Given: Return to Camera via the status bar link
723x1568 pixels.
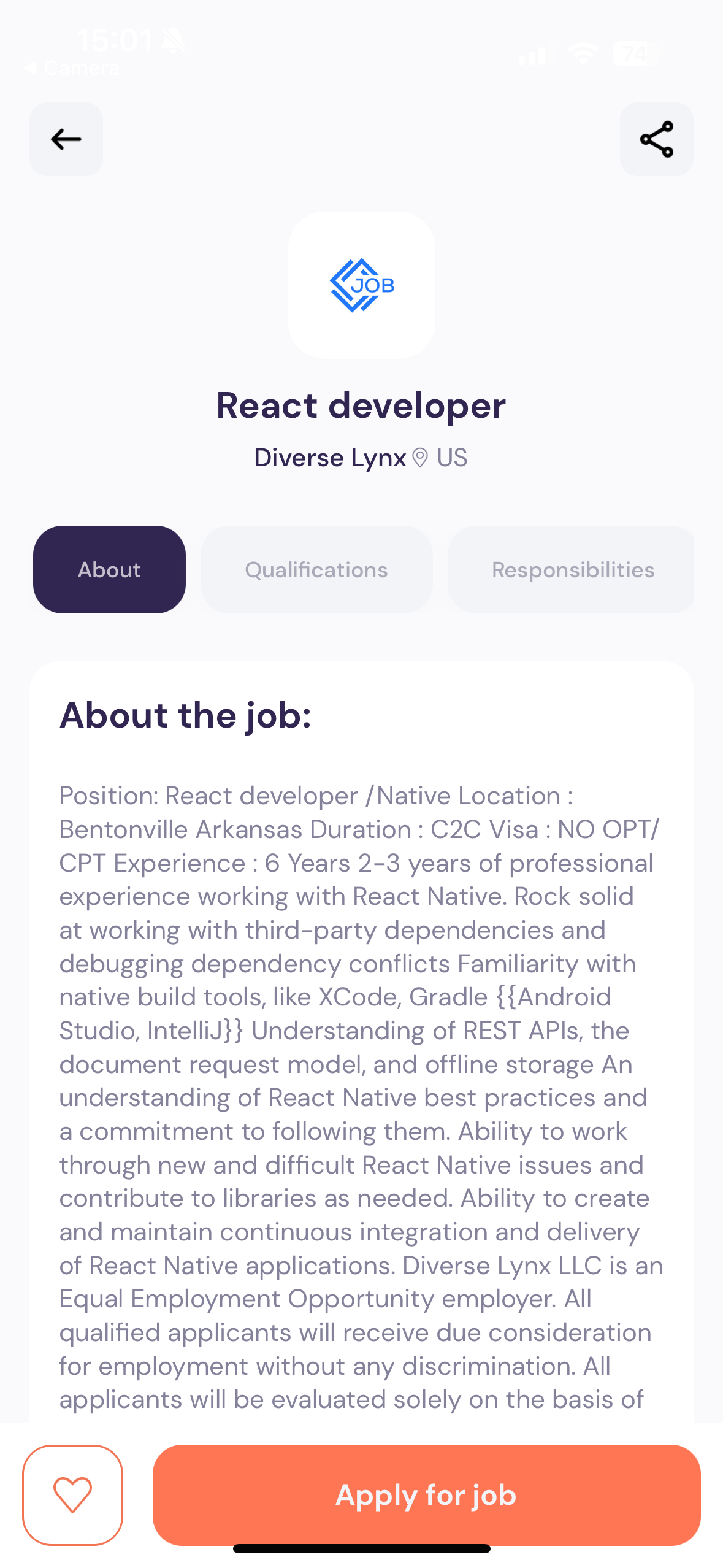Looking at the screenshot, I should coord(72,68).
